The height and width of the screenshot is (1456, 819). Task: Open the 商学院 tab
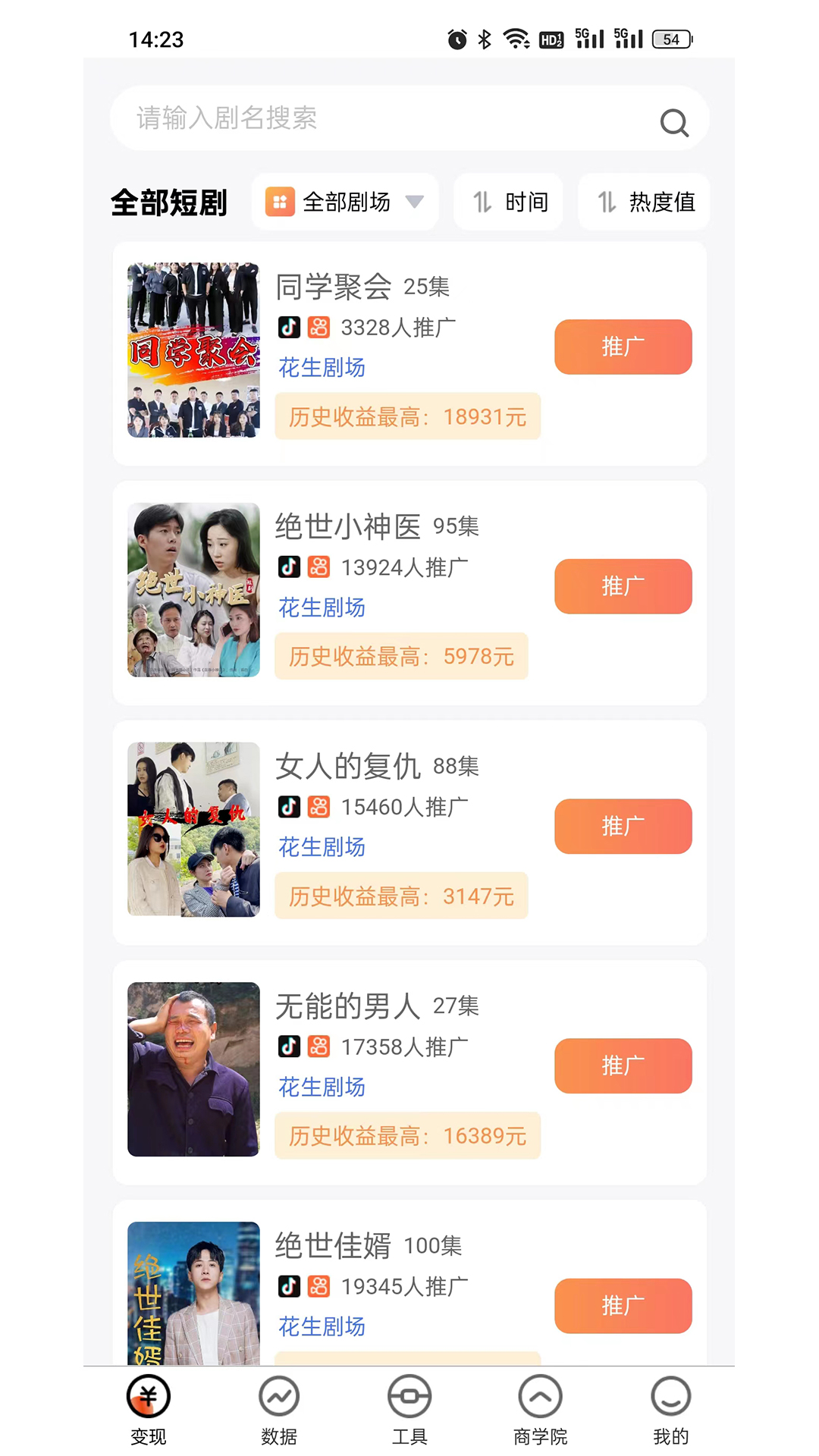click(540, 1410)
